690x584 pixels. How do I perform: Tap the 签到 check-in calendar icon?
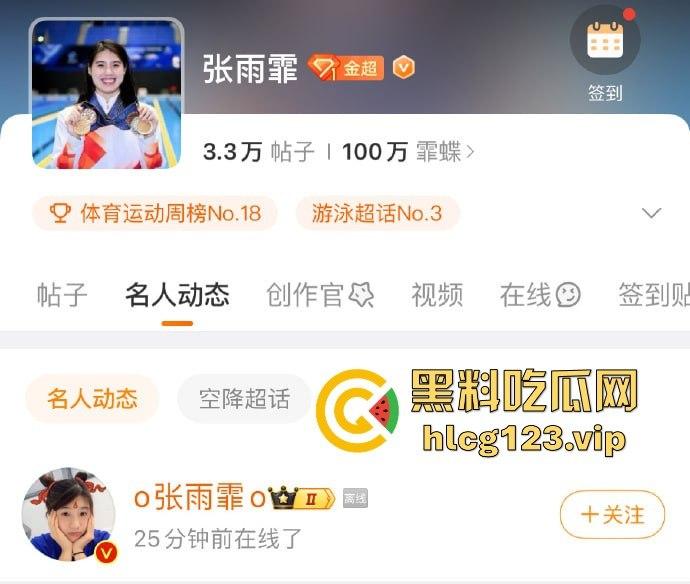click(604, 41)
